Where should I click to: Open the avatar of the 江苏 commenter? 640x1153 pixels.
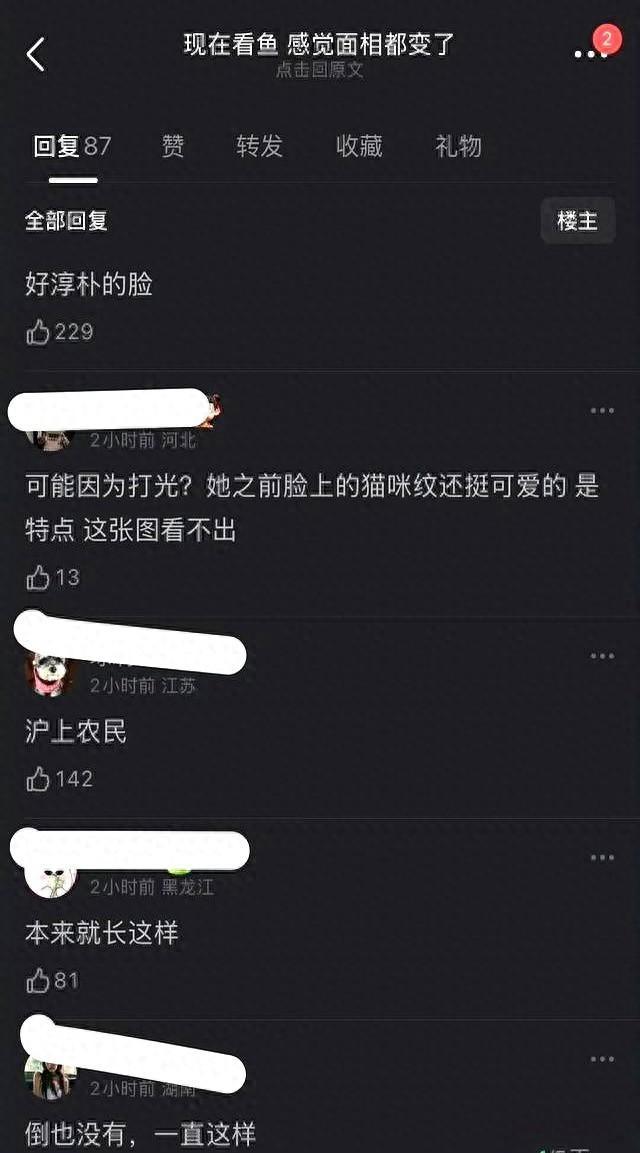[x=50, y=673]
